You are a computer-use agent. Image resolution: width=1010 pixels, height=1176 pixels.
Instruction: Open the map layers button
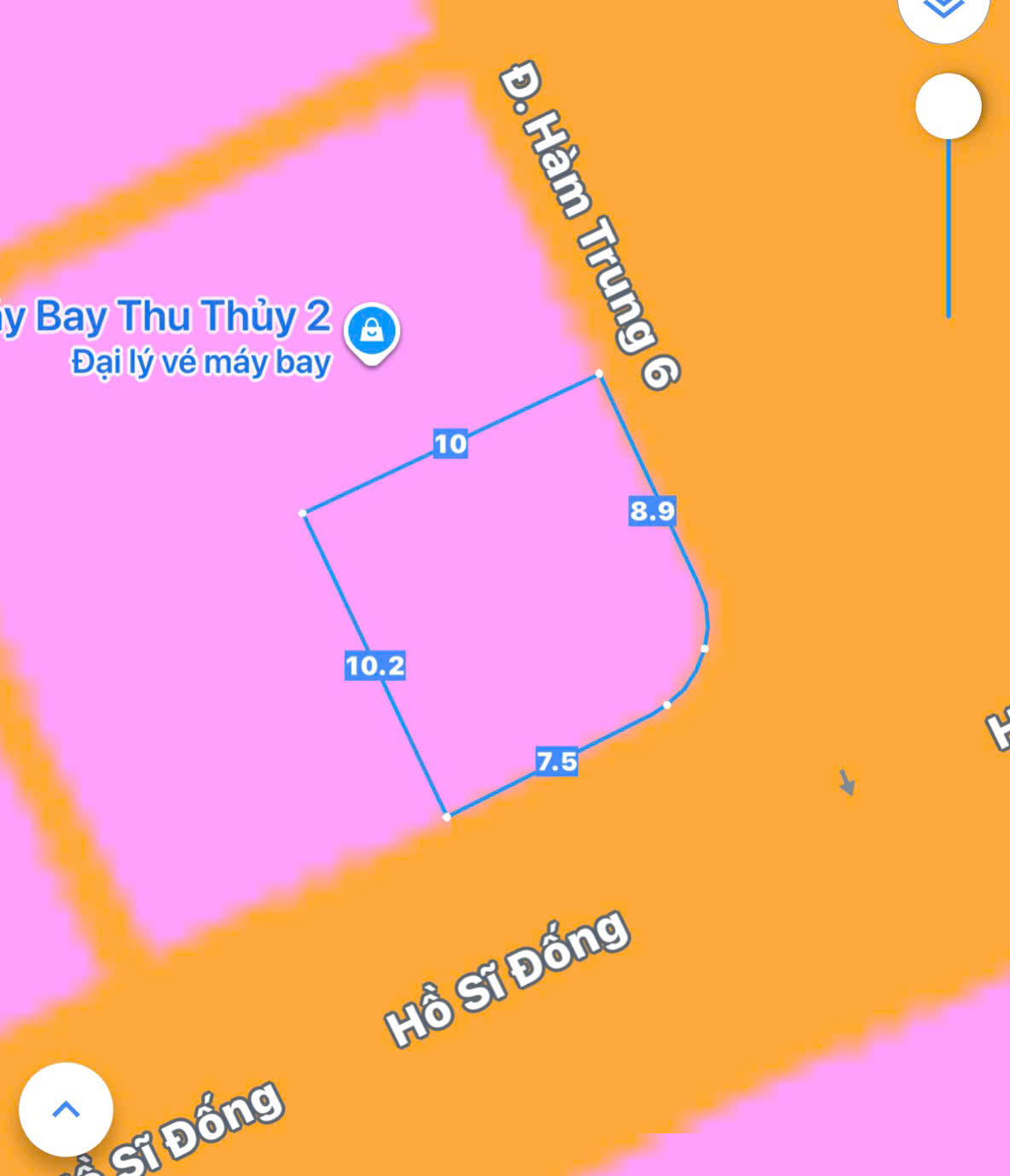[943, 10]
